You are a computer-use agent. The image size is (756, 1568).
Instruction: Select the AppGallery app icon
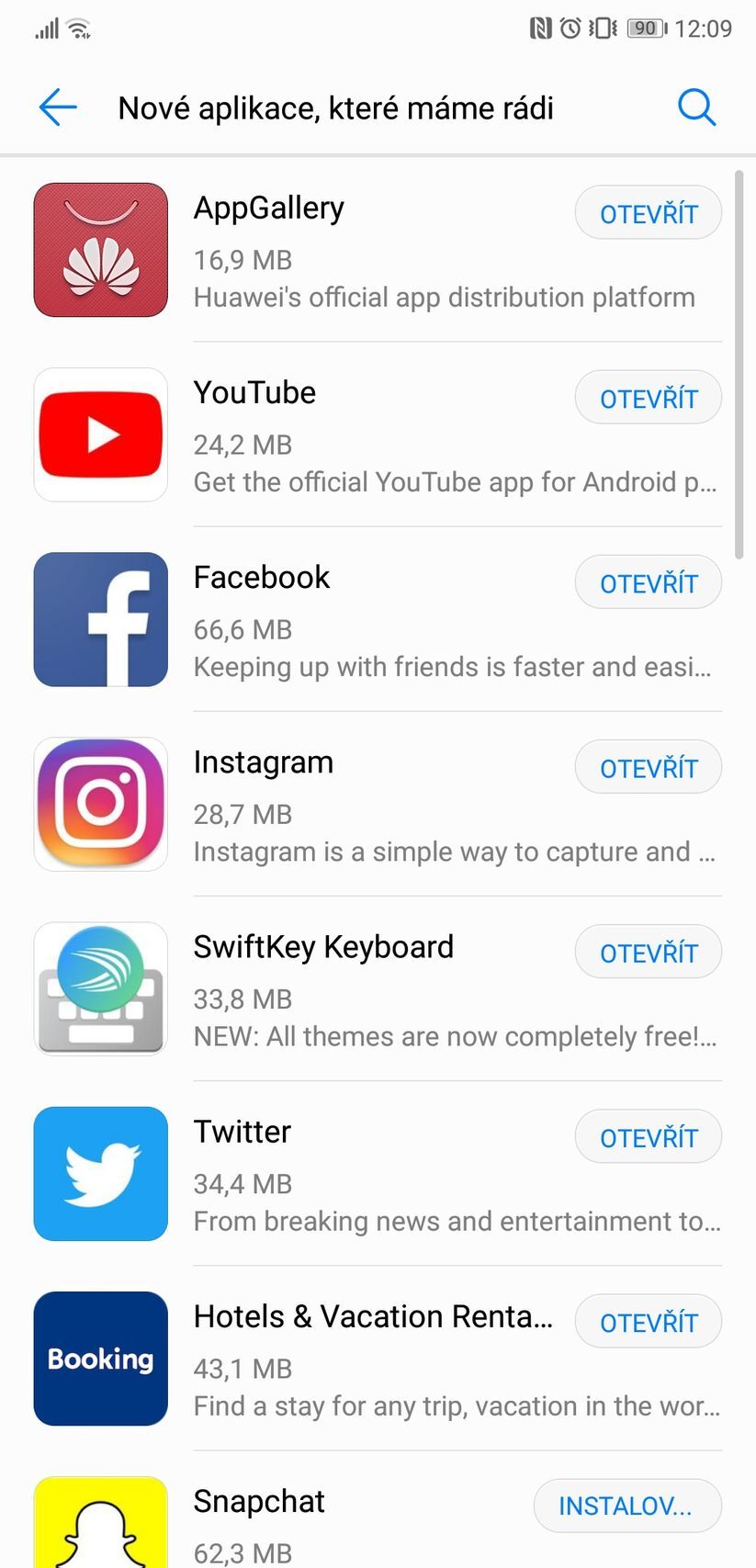click(x=100, y=249)
